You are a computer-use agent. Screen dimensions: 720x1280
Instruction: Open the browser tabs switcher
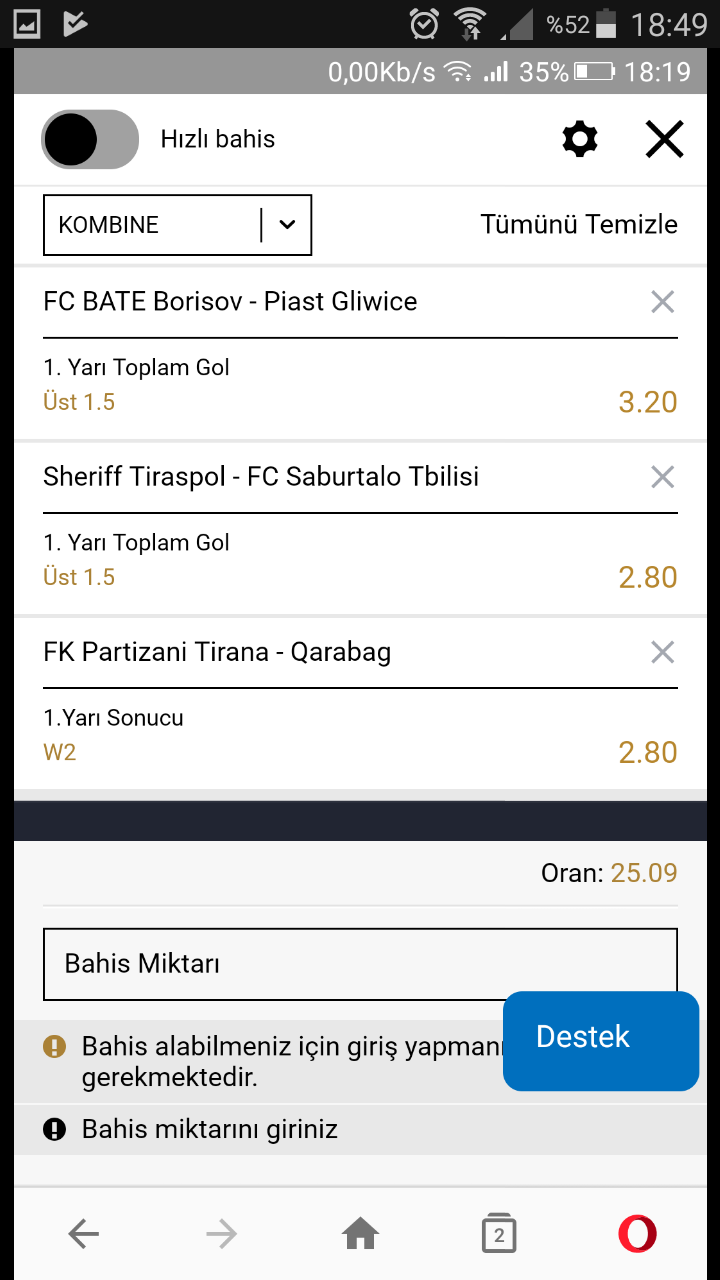(499, 1234)
